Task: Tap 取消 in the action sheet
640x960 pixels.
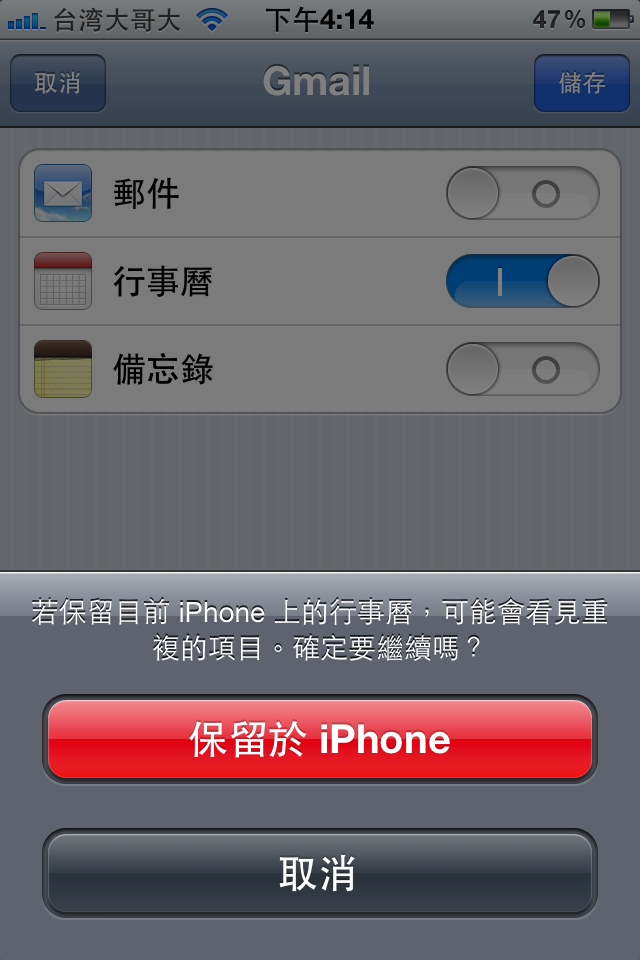Action: pos(320,873)
